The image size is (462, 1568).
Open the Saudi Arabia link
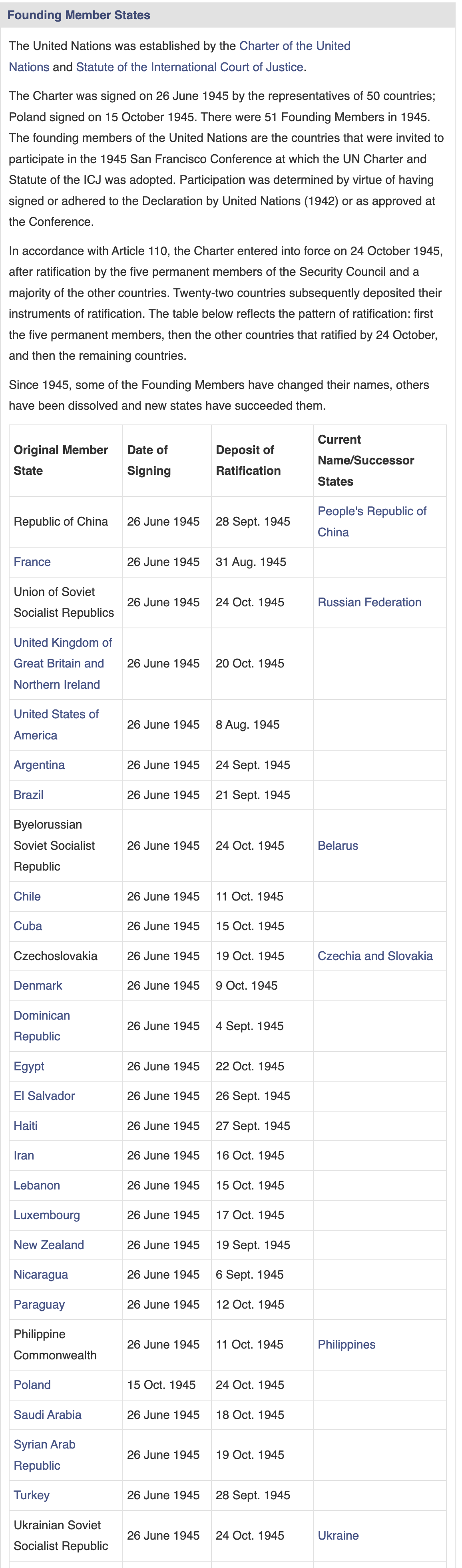pyautogui.click(x=48, y=1415)
